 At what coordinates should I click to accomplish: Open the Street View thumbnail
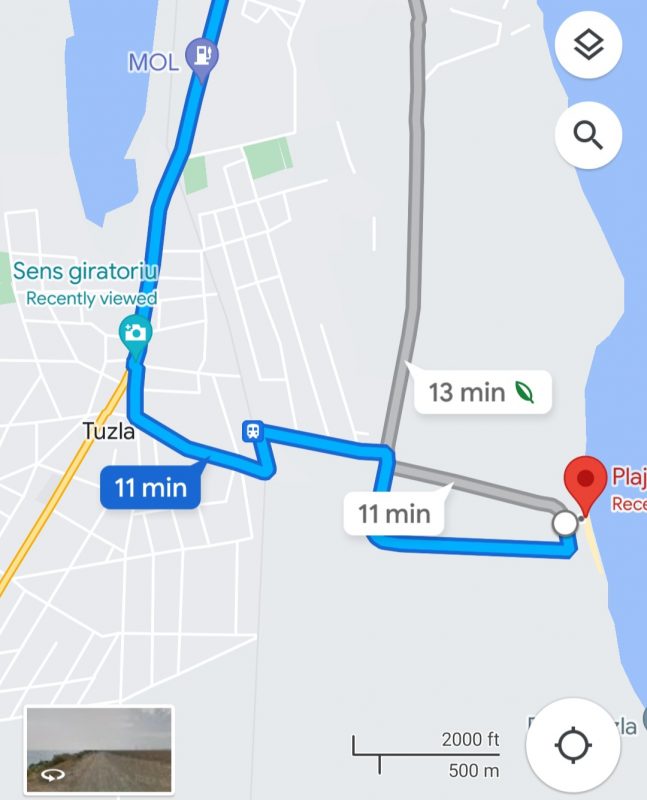pos(99,751)
